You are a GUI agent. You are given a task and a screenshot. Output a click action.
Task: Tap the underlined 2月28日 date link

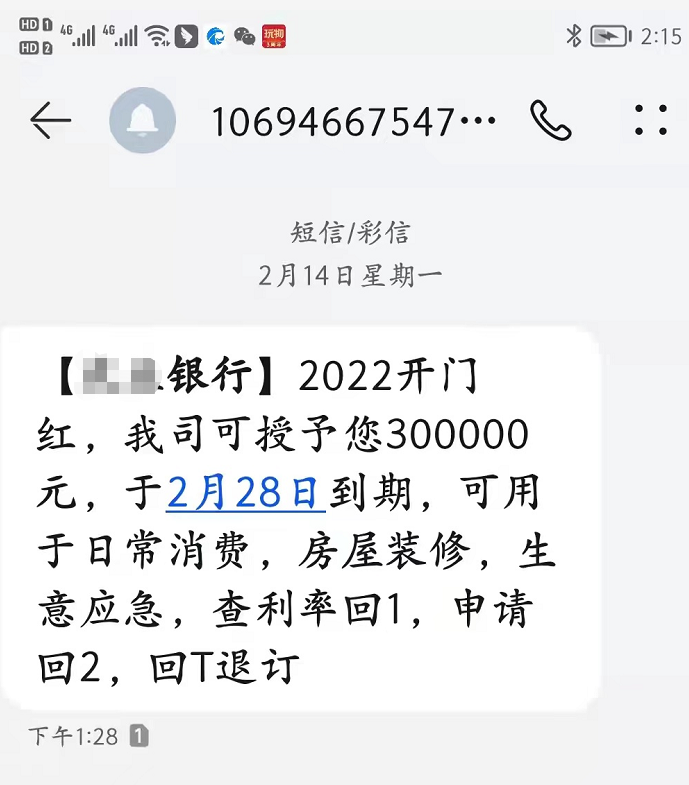246,492
